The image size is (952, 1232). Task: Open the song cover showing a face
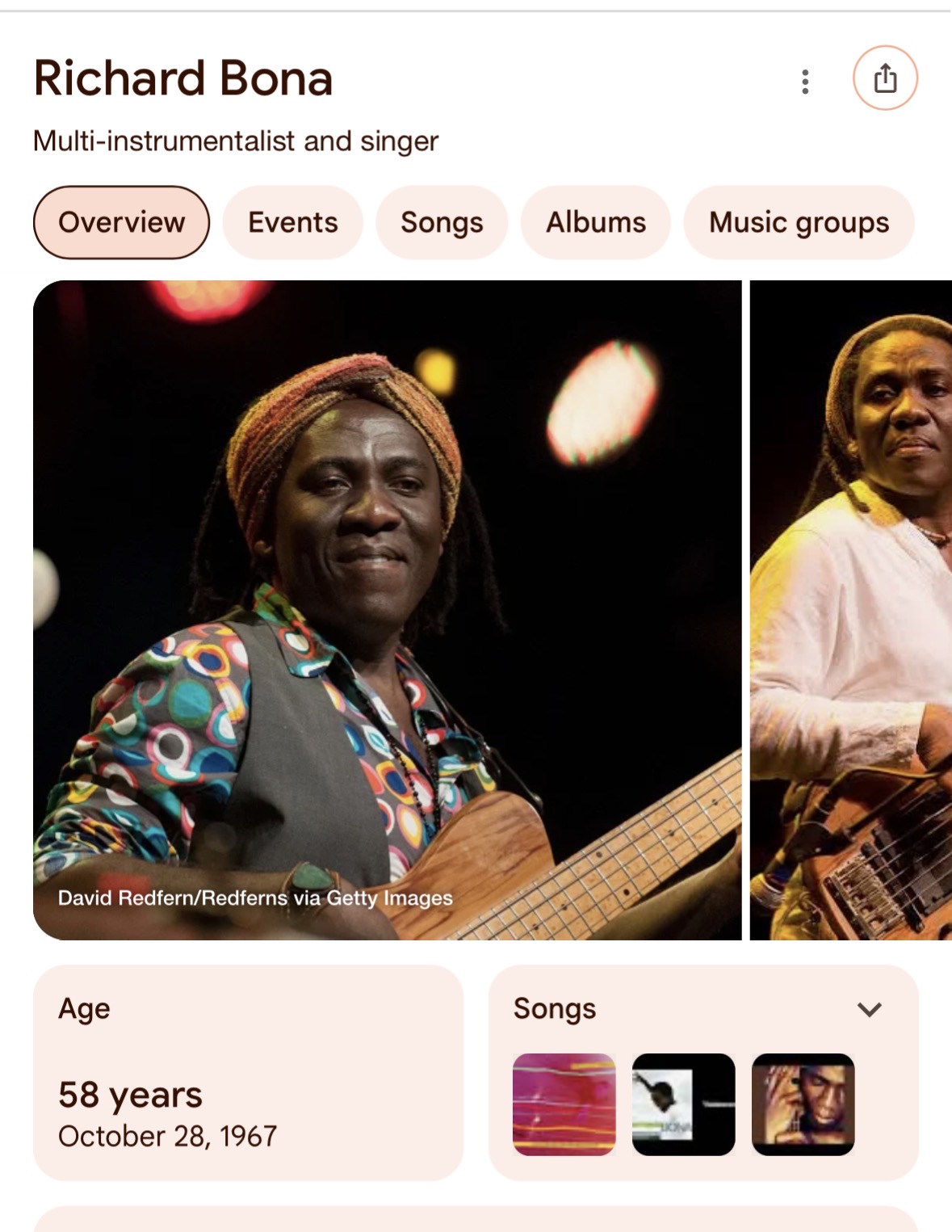coord(803,1104)
